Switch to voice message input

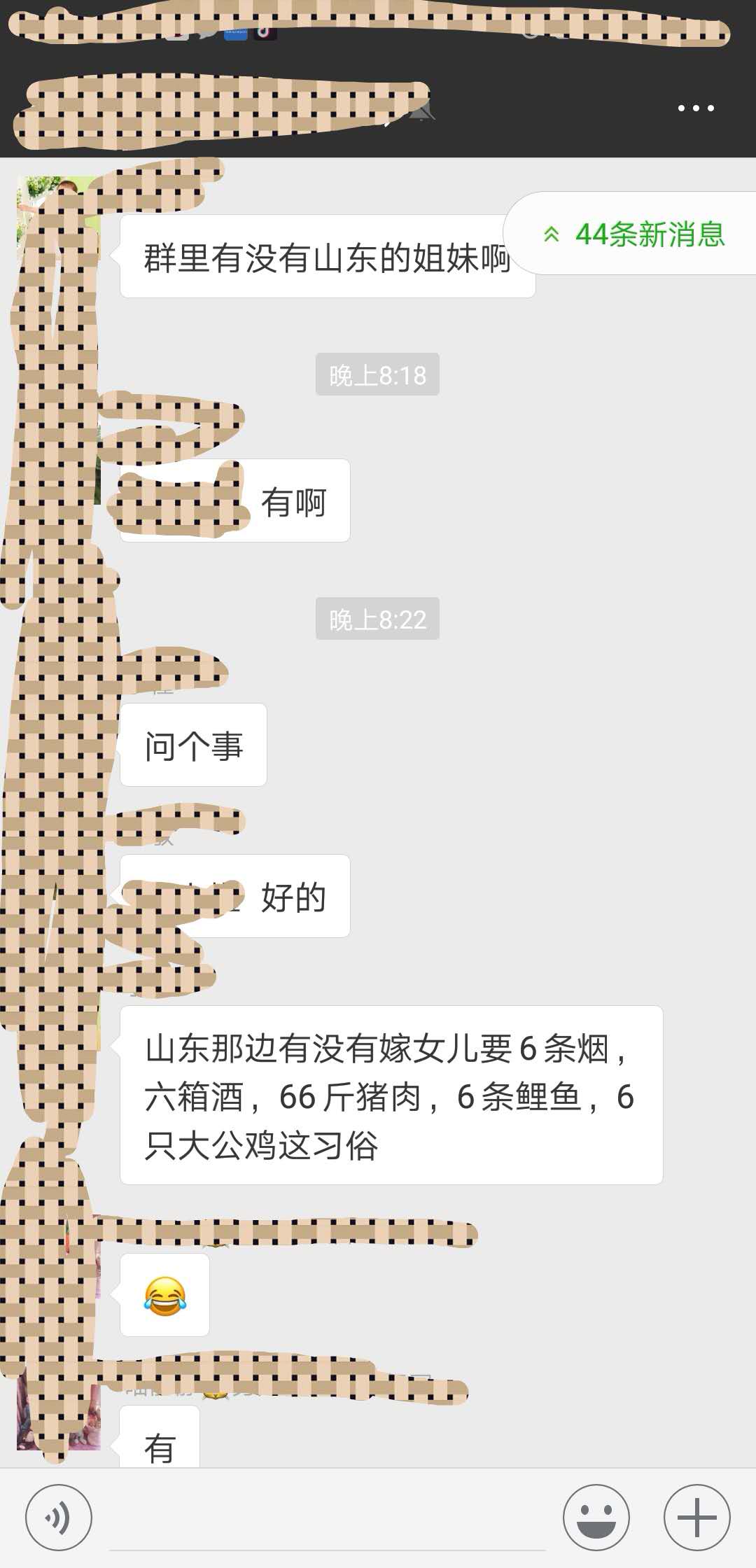click(59, 1518)
